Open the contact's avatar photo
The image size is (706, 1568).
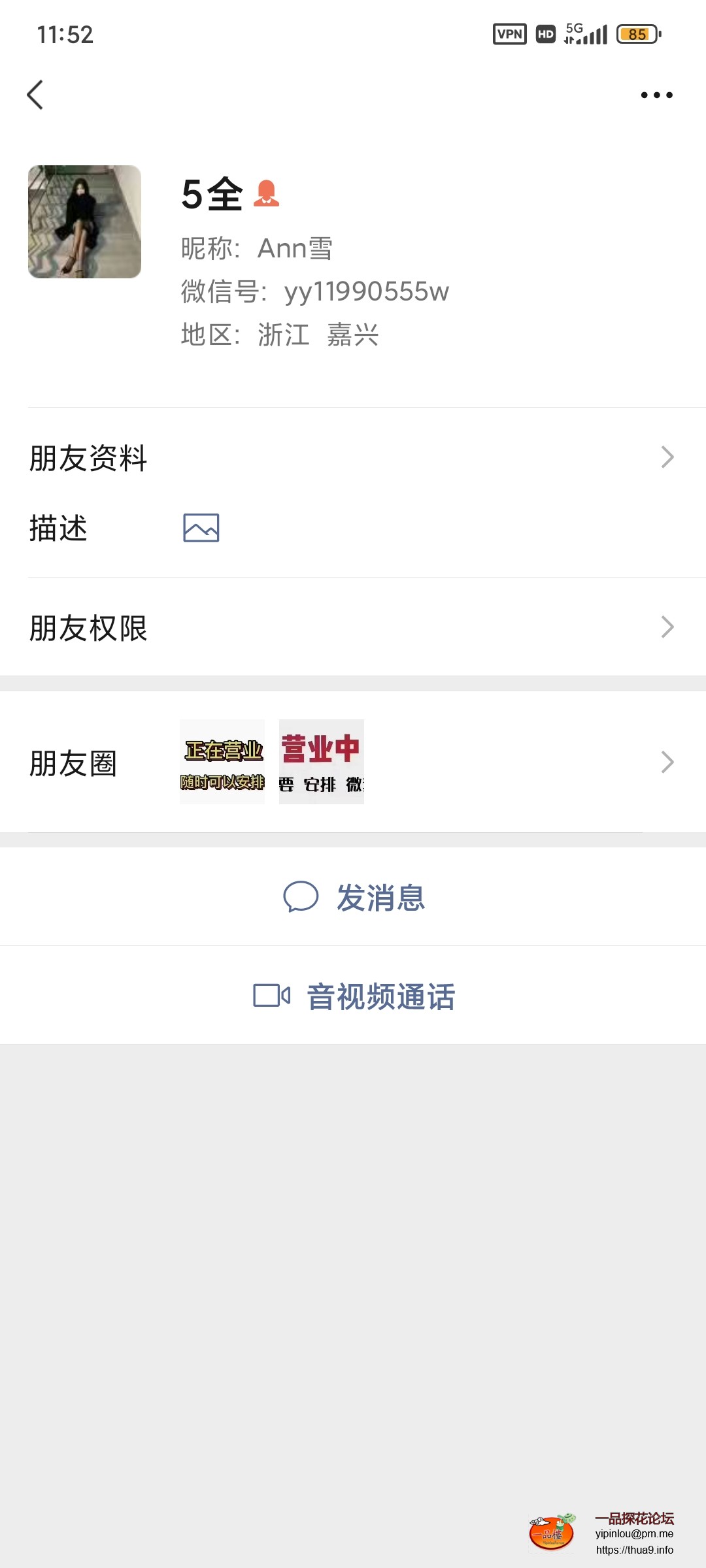coord(84,222)
